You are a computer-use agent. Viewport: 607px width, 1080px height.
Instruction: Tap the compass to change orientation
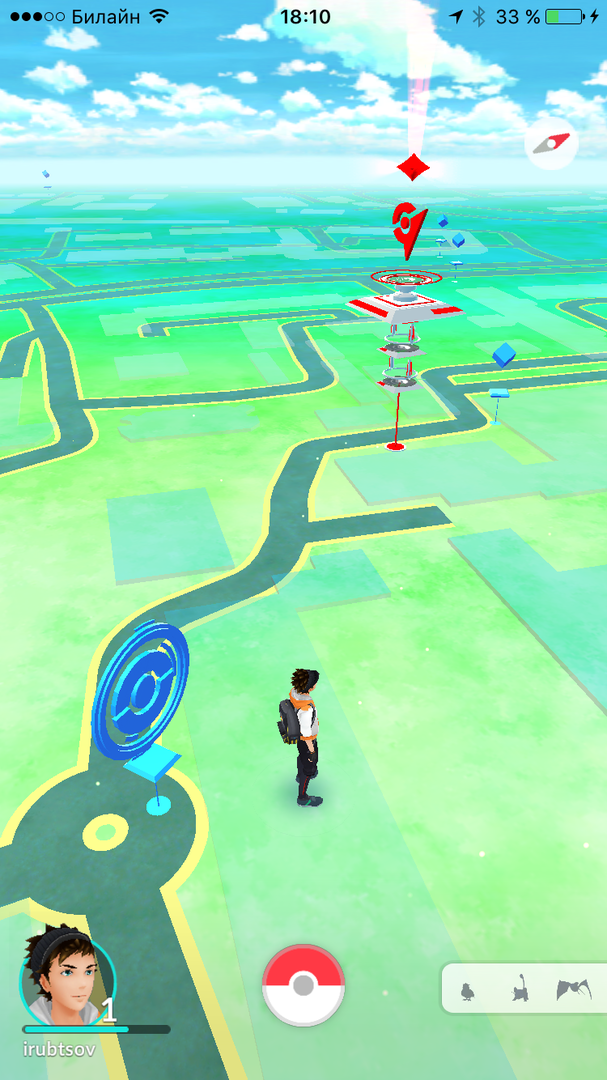[x=550, y=144]
